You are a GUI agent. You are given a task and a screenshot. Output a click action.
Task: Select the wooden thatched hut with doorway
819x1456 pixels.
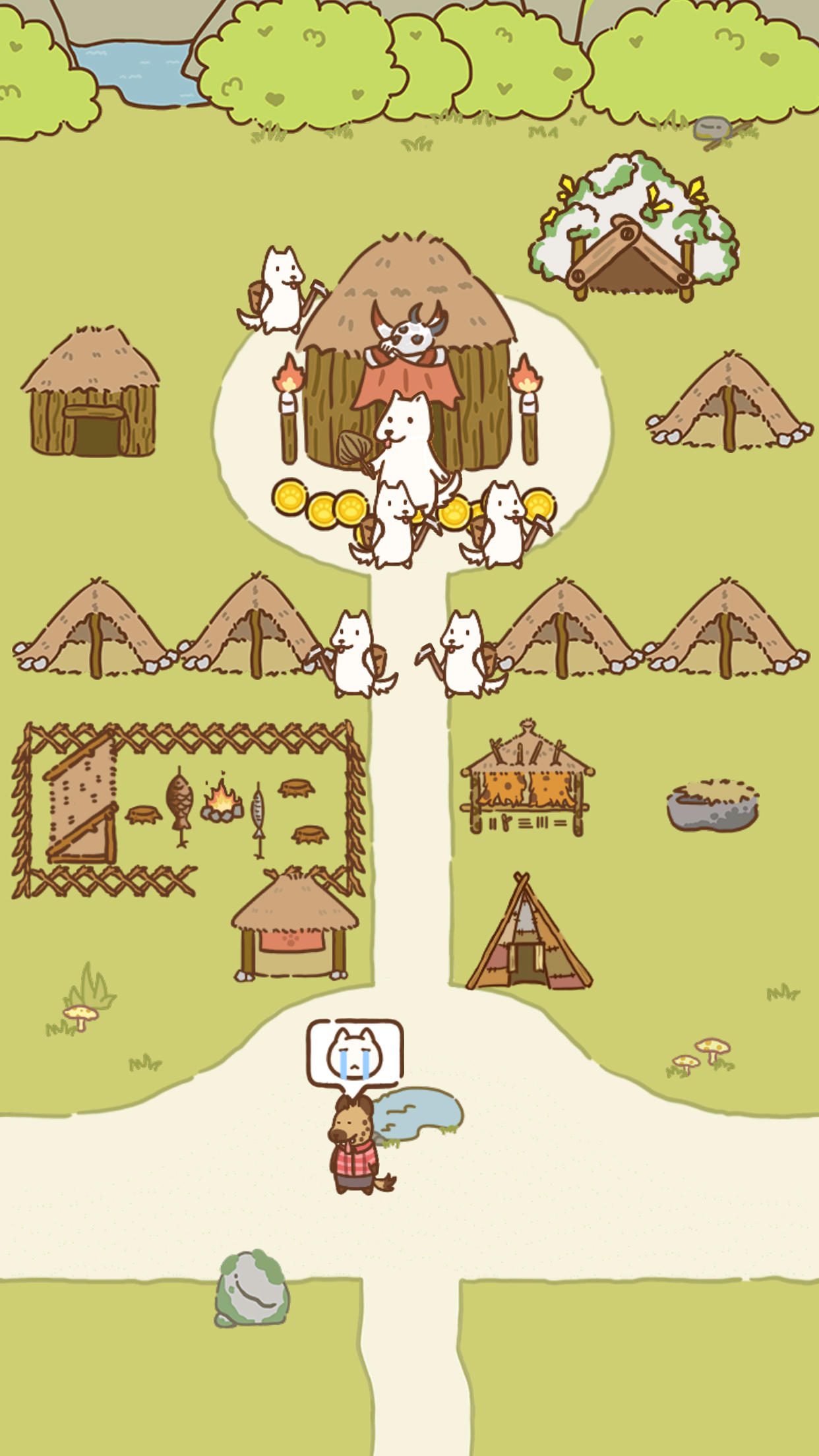92,396
